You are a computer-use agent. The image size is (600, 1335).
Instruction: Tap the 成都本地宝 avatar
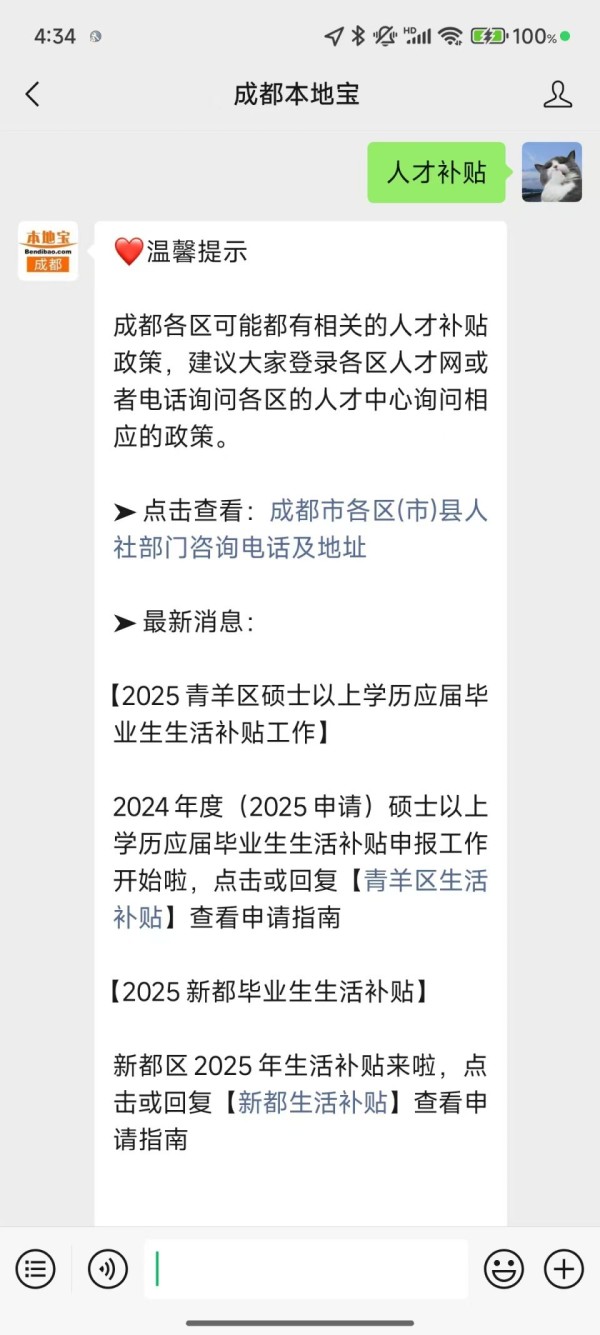click(48, 250)
